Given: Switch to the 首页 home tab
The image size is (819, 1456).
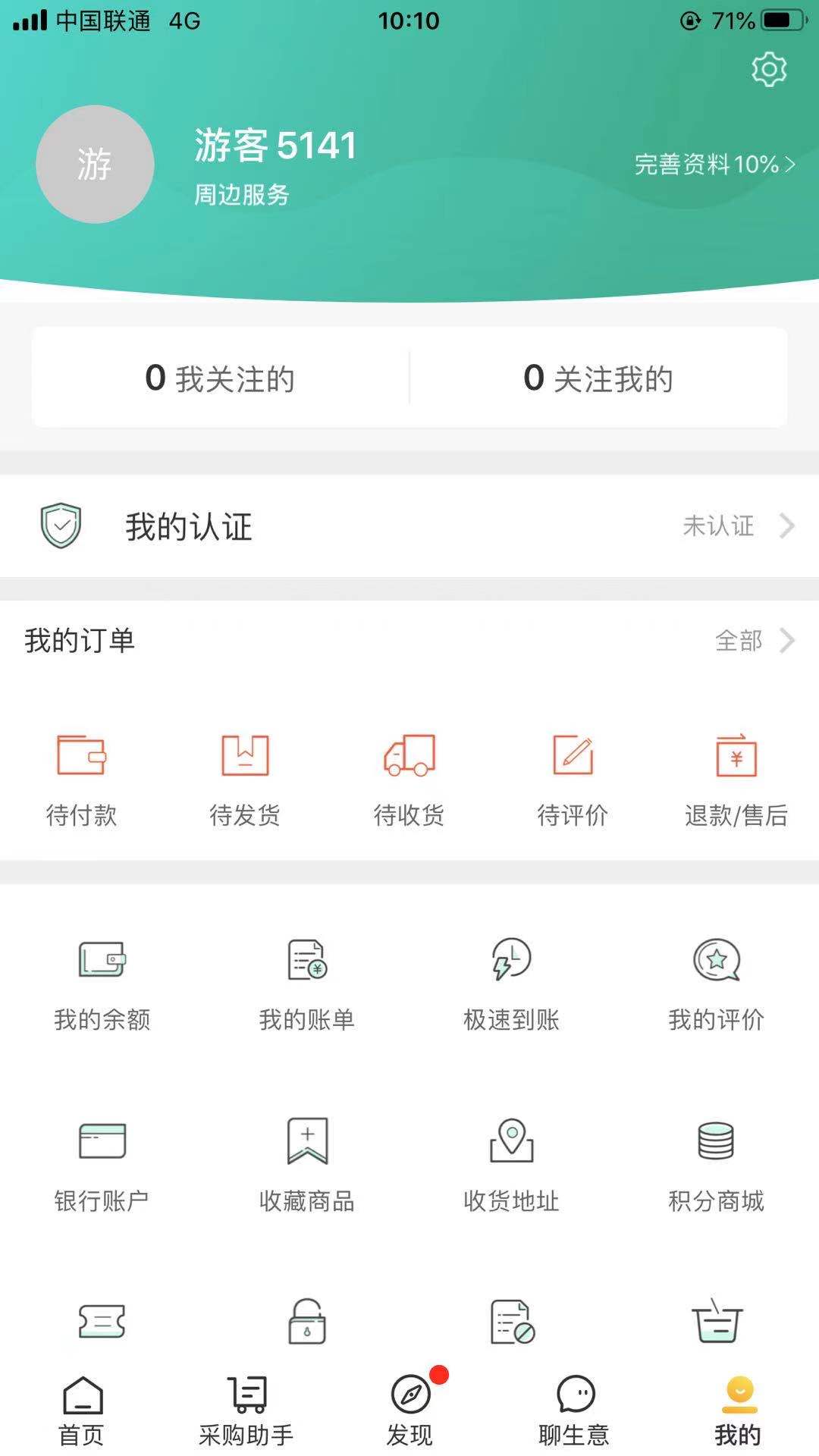Looking at the screenshot, I should tap(82, 1410).
